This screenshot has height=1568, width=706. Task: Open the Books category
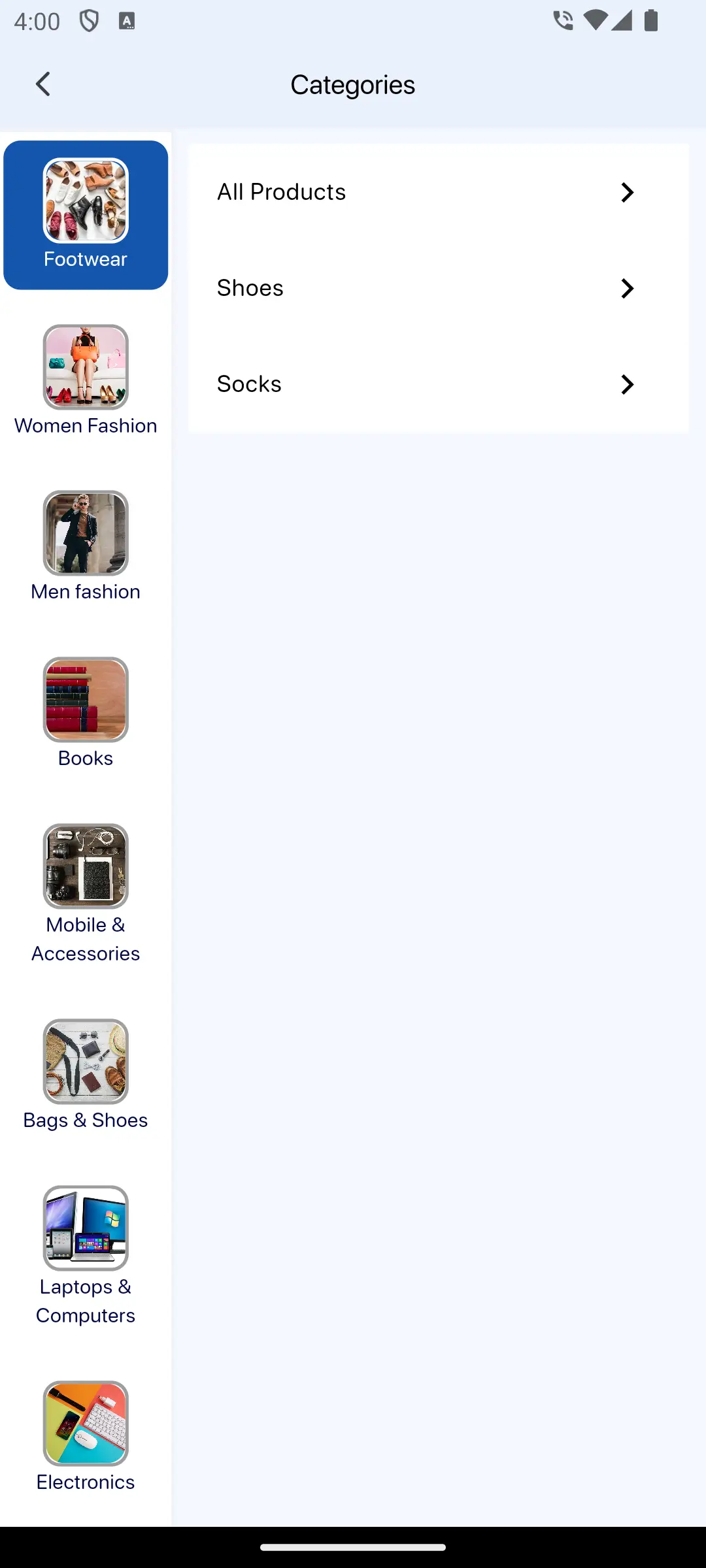pos(86,713)
